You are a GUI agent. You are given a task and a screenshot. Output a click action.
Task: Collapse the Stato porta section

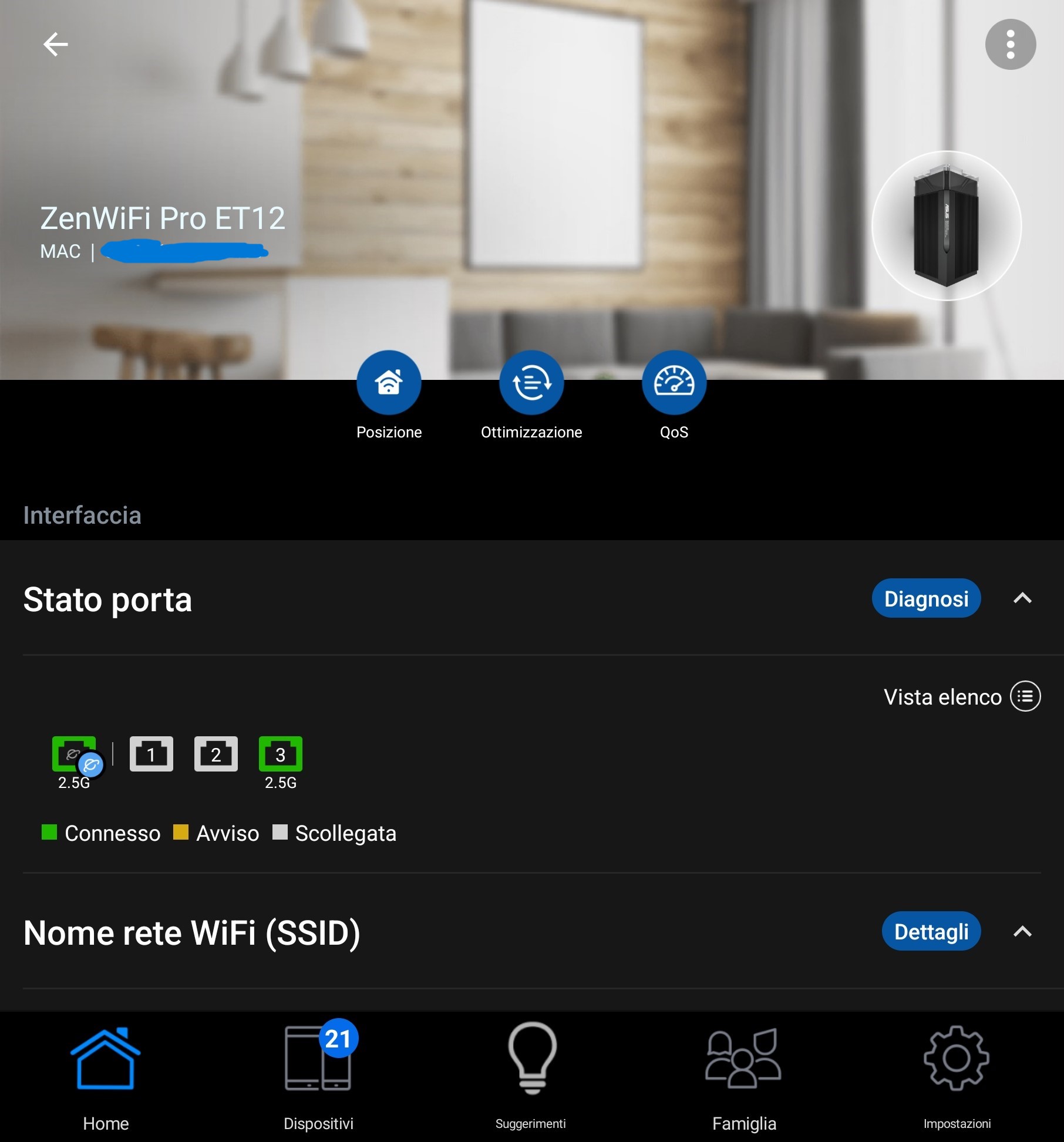[1022, 598]
